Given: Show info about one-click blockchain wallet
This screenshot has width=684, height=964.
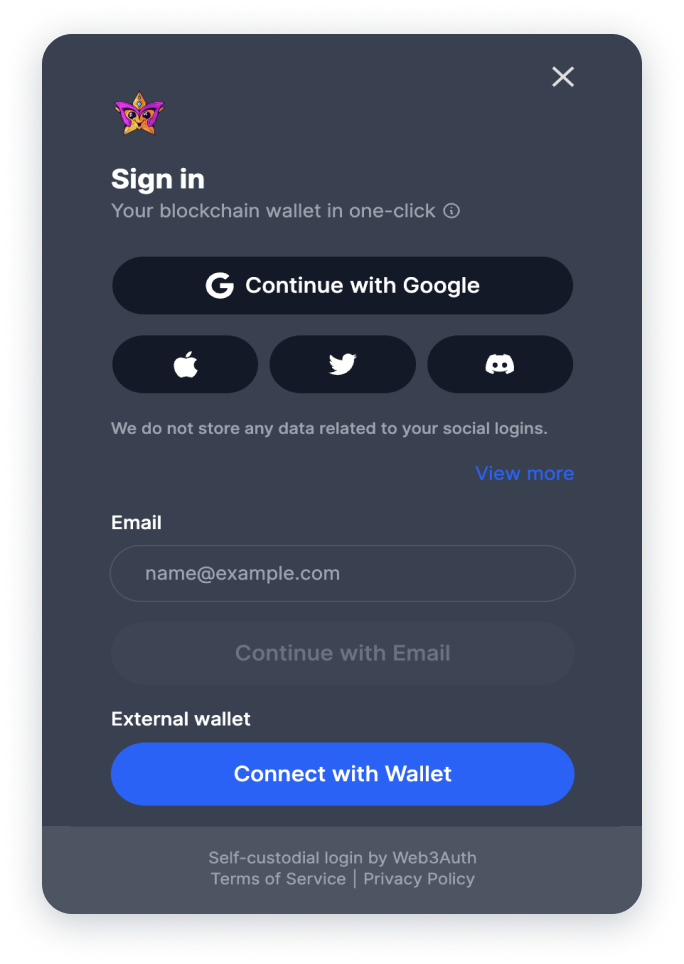Looking at the screenshot, I should [x=452, y=211].
